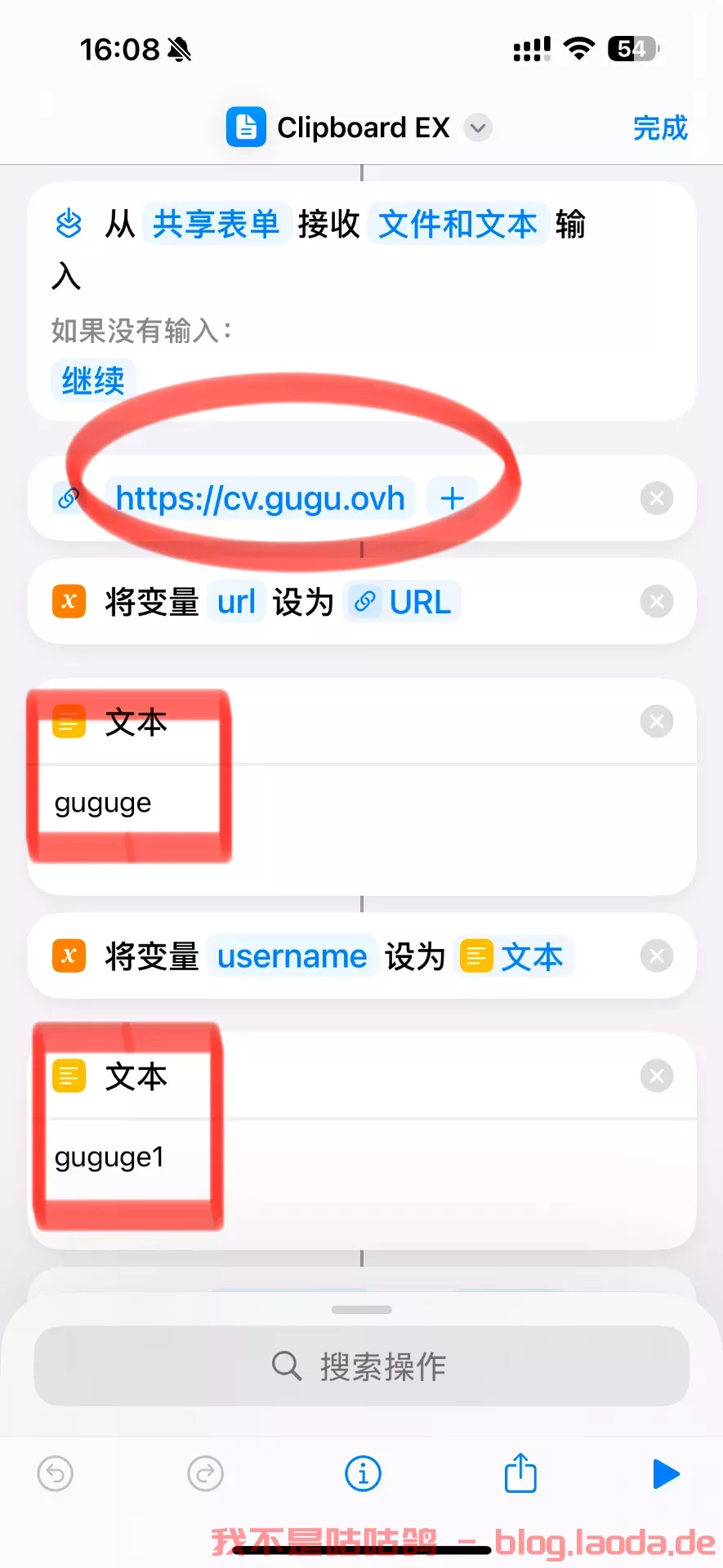The height and width of the screenshot is (1568, 723).
Task: Change the 共享表单 input source
Action: tap(216, 224)
